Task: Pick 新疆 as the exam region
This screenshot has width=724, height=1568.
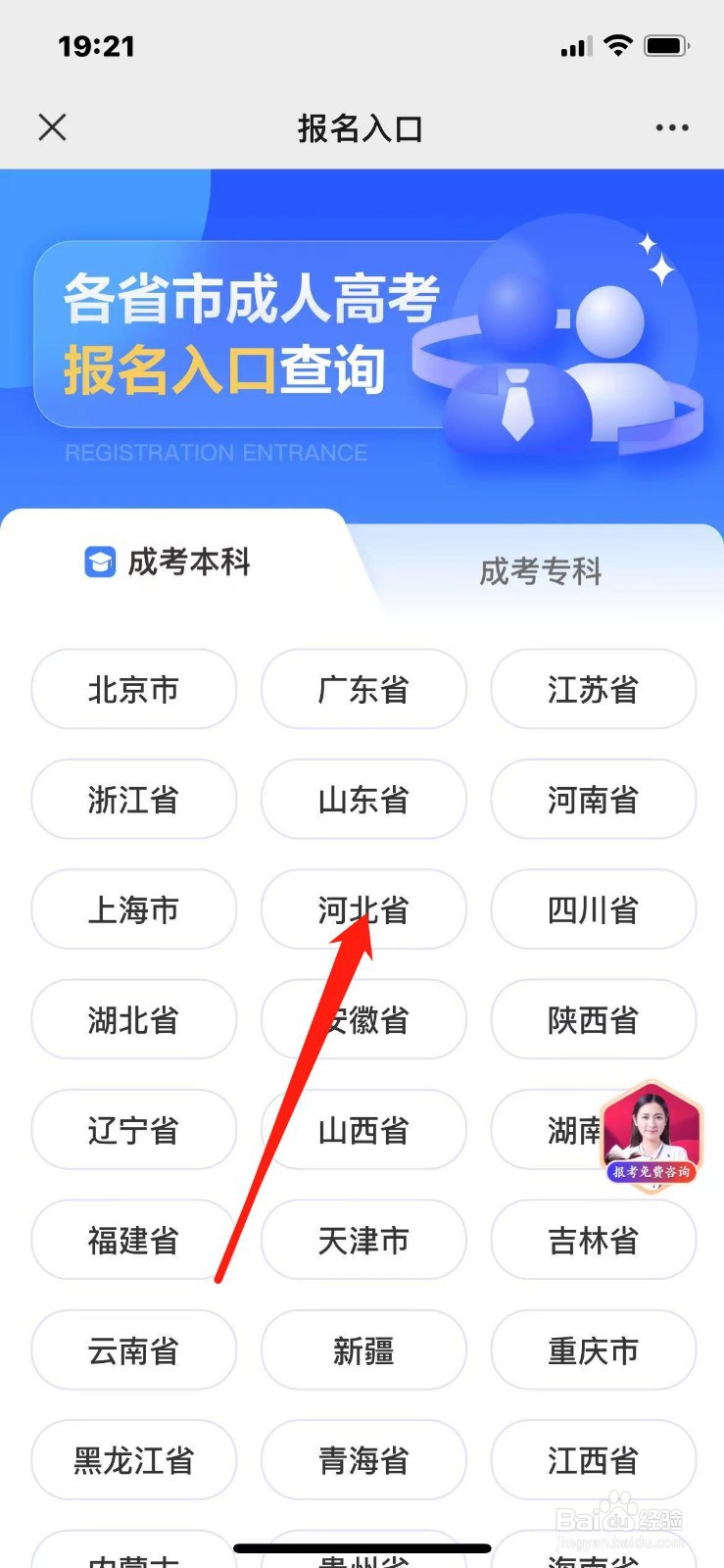Action: (x=363, y=1350)
